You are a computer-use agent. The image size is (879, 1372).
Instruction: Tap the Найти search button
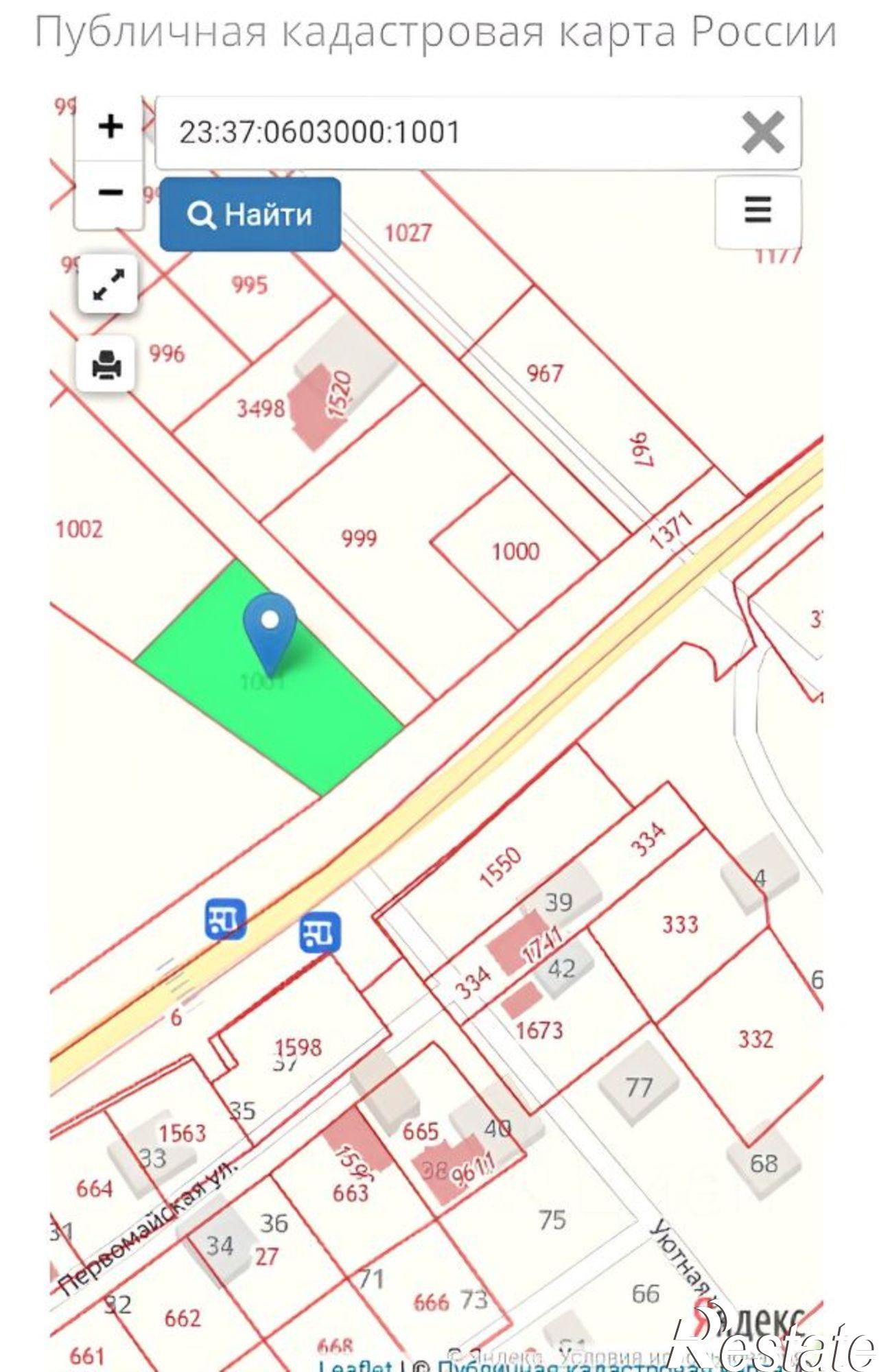coord(250,215)
